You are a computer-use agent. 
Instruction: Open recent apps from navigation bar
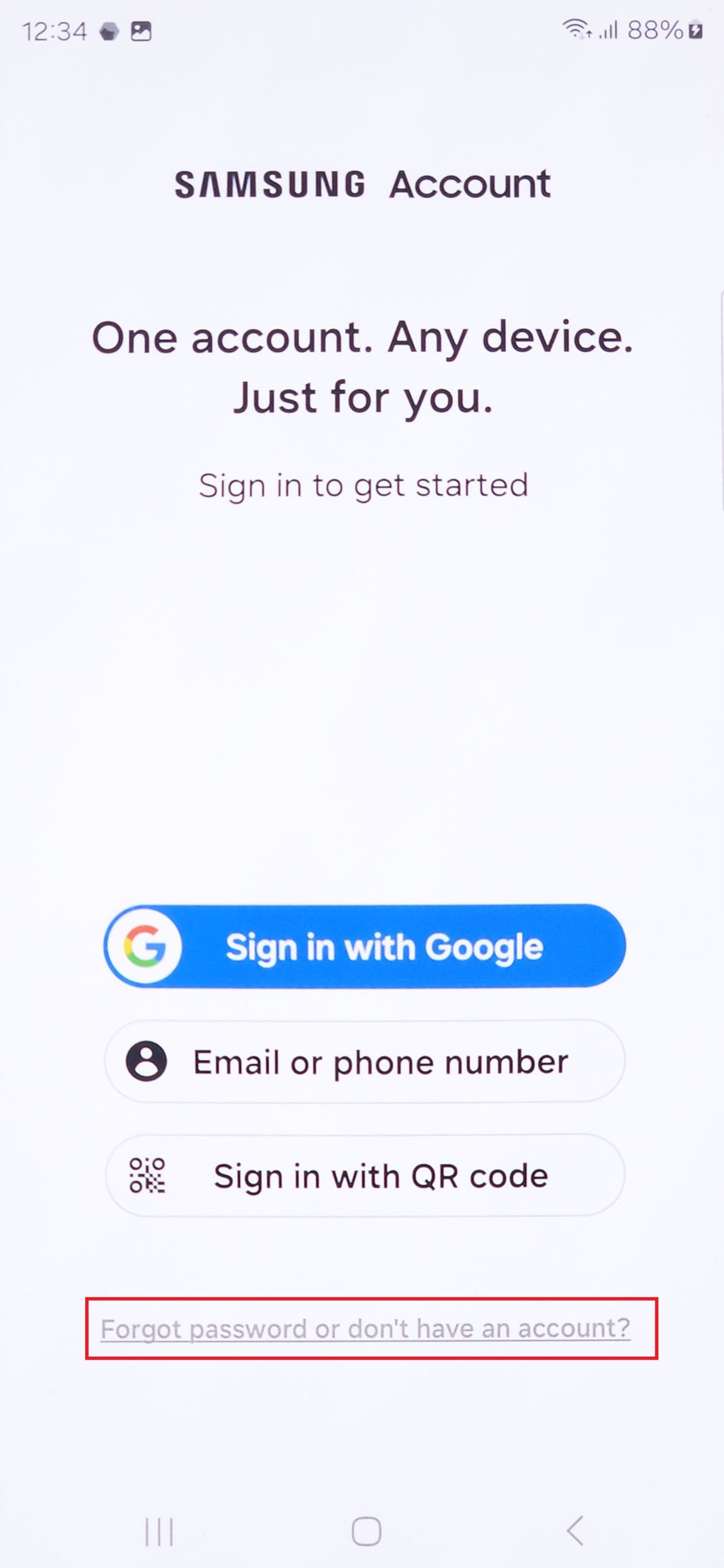(159, 1530)
